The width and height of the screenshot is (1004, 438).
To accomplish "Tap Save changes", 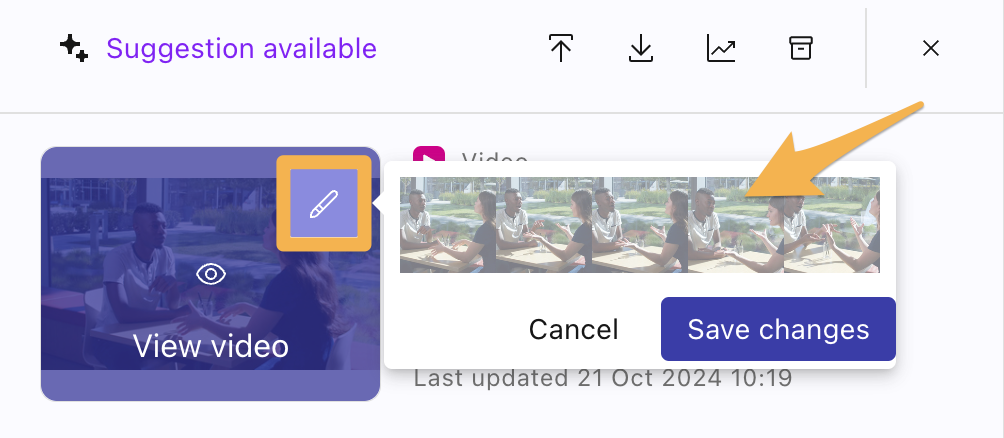I will 778,329.
